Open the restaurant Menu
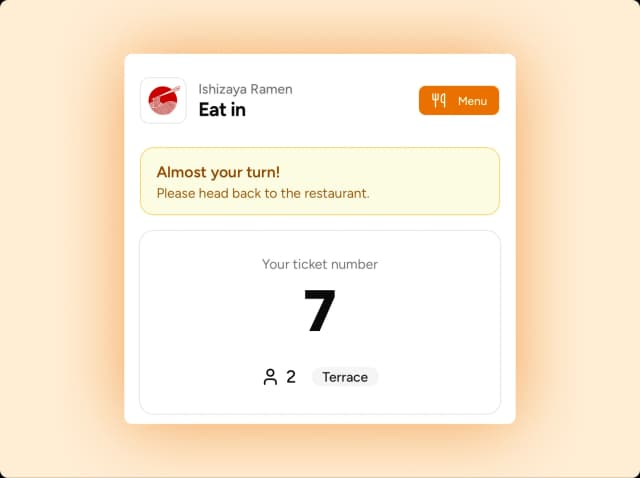 coord(458,101)
